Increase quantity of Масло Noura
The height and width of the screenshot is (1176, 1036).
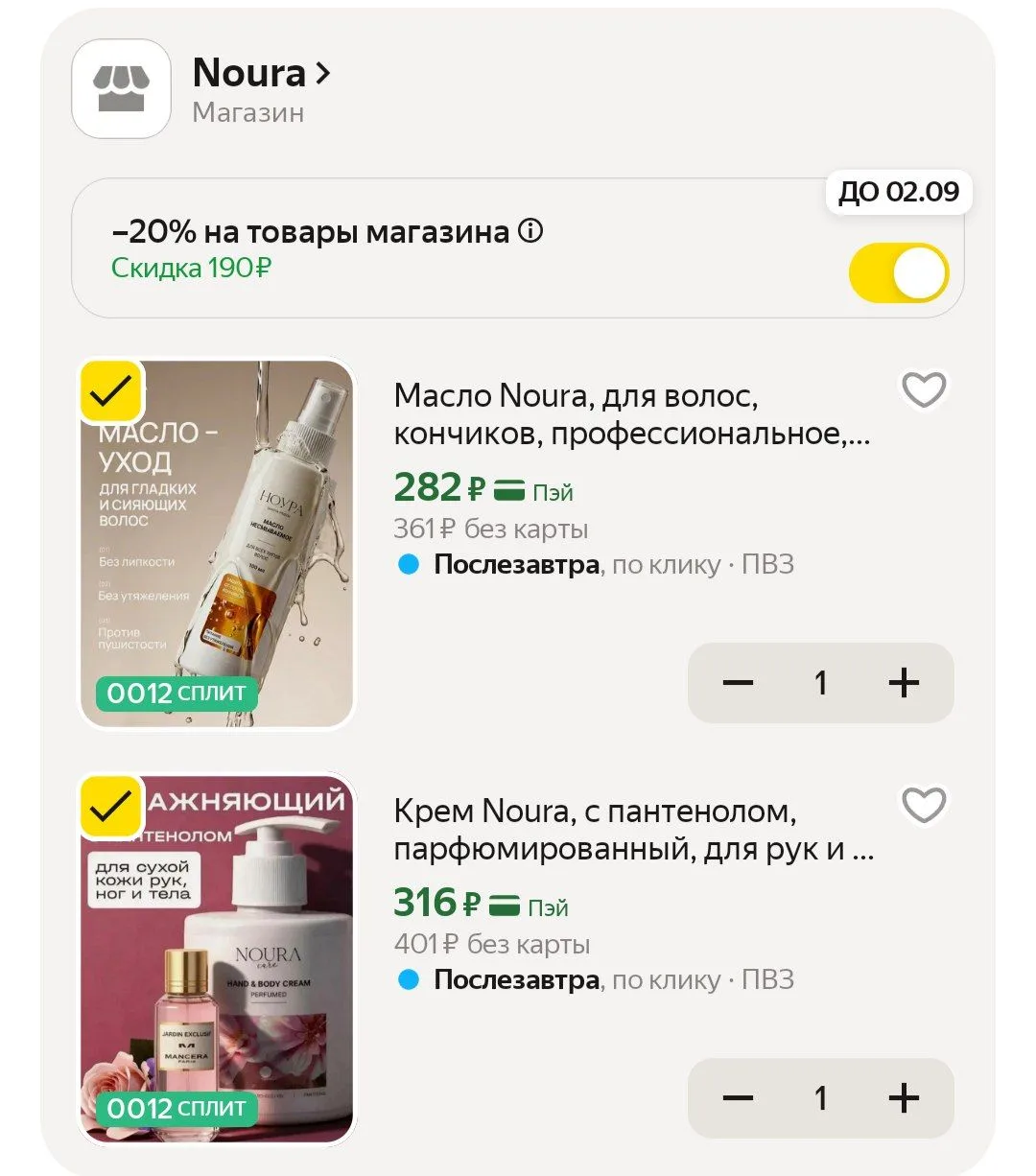(904, 683)
